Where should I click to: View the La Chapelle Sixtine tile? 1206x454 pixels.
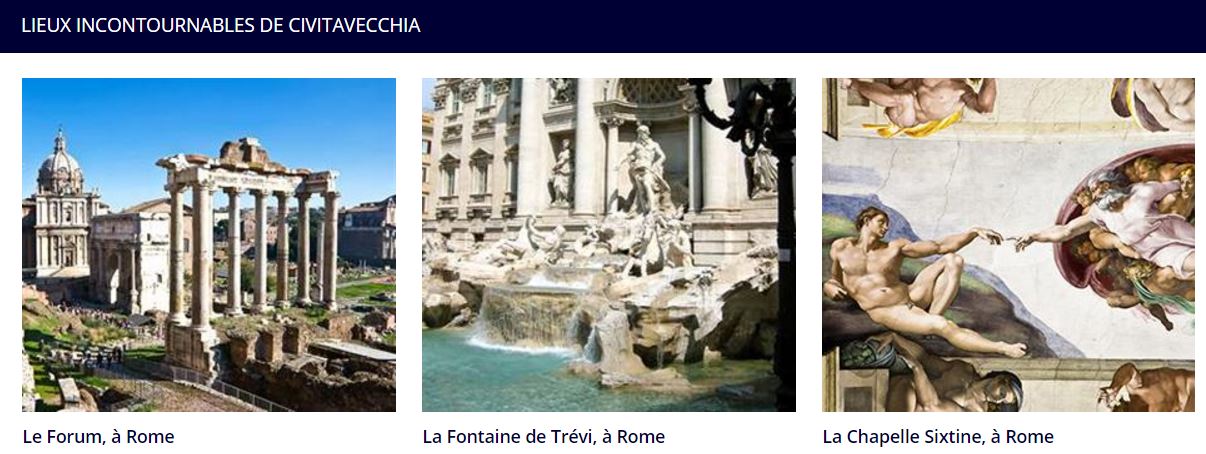coord(1008,245)
